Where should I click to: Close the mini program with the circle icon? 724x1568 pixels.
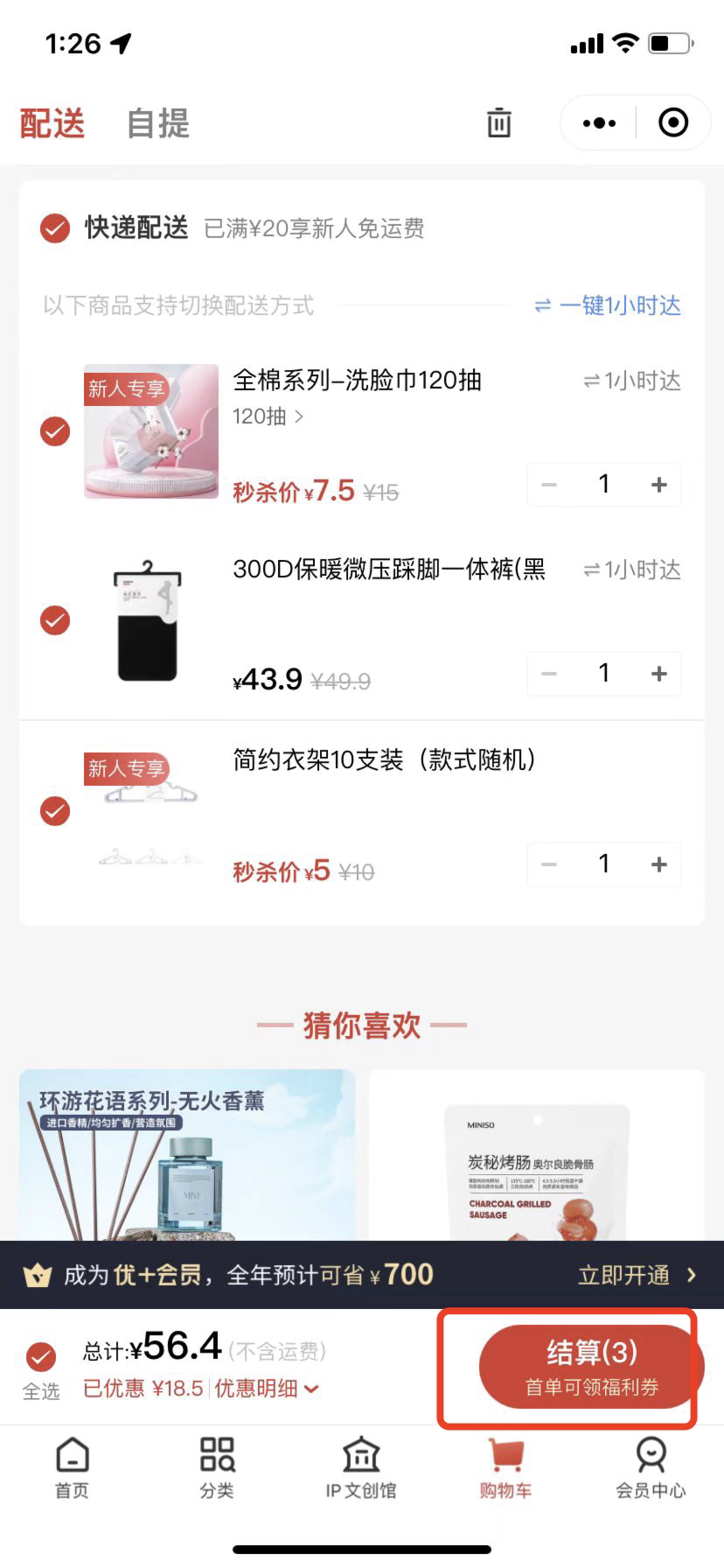[x=672, y=123]
